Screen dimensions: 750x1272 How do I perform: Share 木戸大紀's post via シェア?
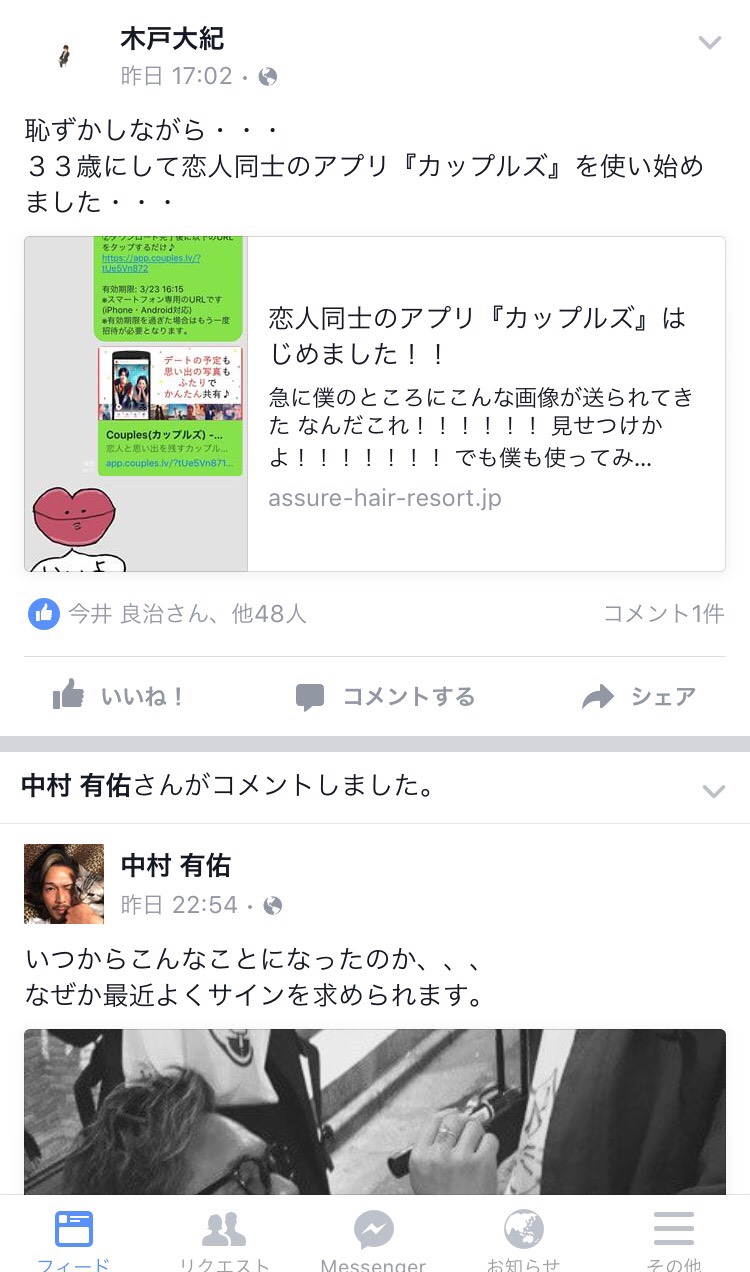point(639,696)
